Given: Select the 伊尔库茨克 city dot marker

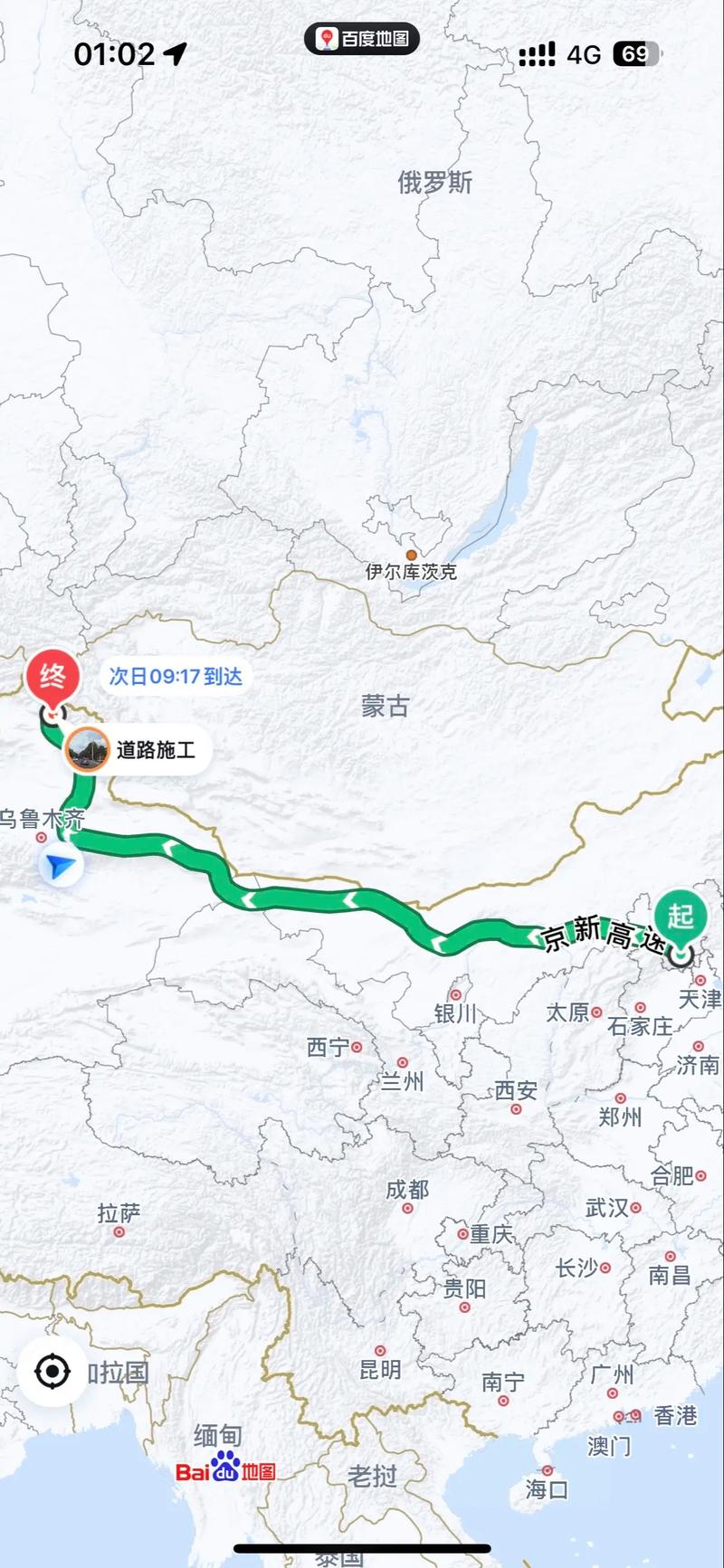Looking at the screenshot, I should [x=411, y=555].
